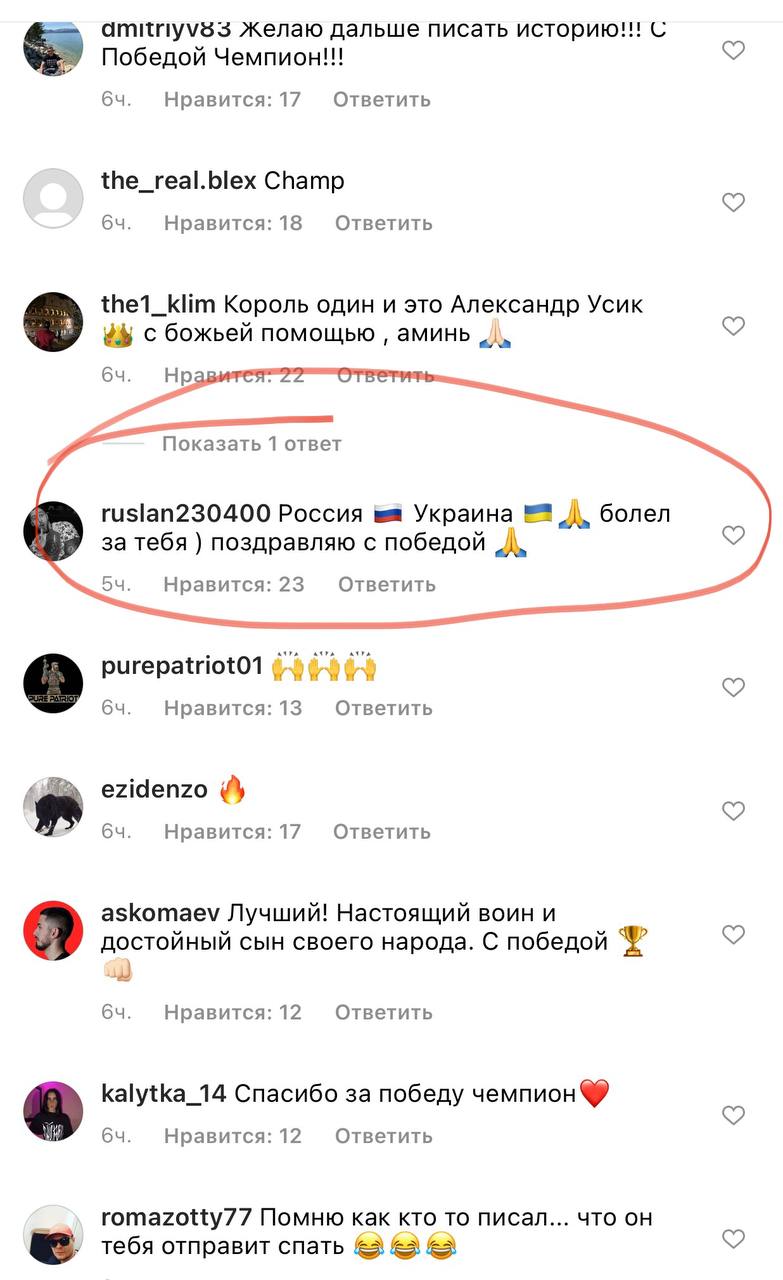
Task: Like ezidenzo's fire emoji comment
Action: coord(734,811)
